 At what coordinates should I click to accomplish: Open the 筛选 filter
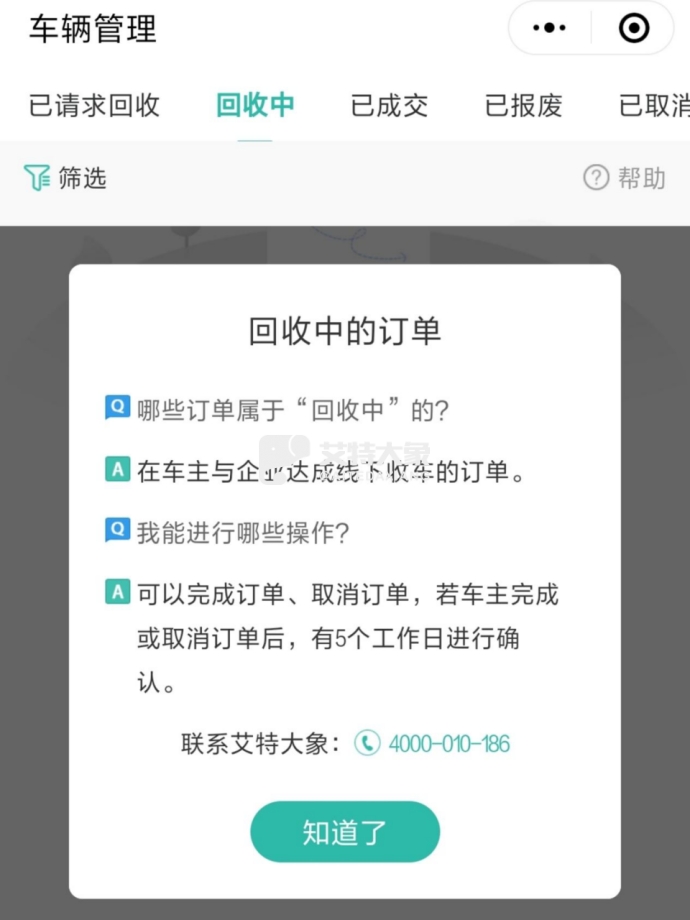[x=65, y=178]
